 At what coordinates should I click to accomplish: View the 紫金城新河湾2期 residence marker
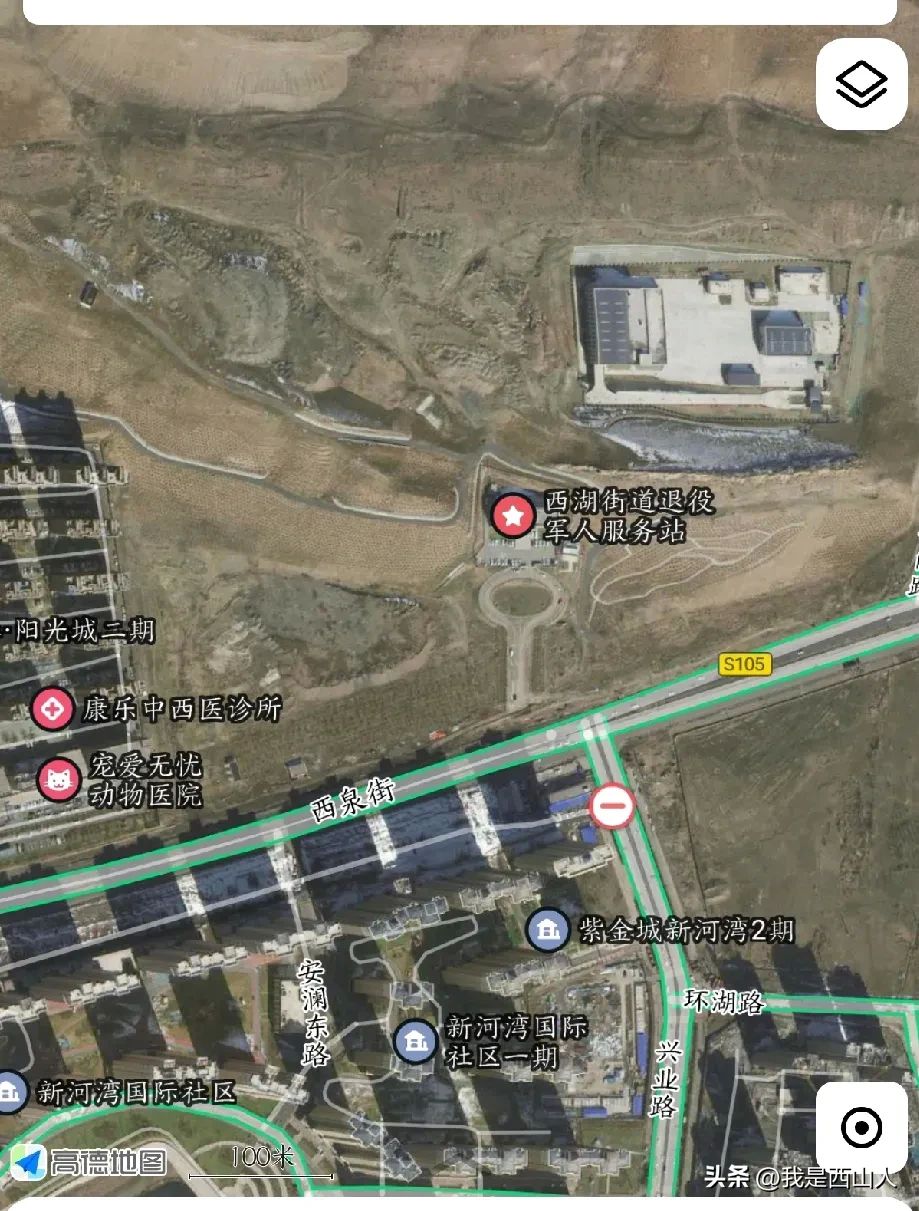click(547, 931)
